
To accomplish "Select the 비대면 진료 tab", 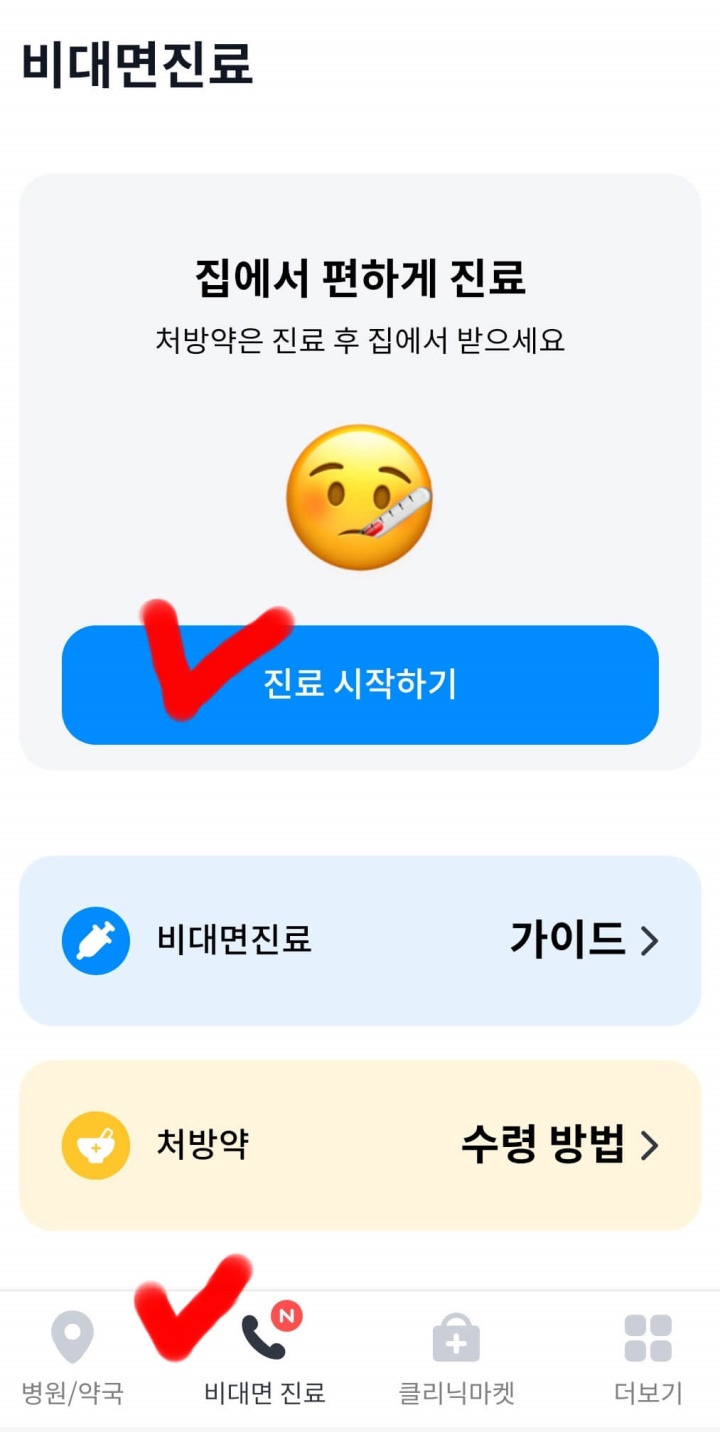I will click(260, 1360).
